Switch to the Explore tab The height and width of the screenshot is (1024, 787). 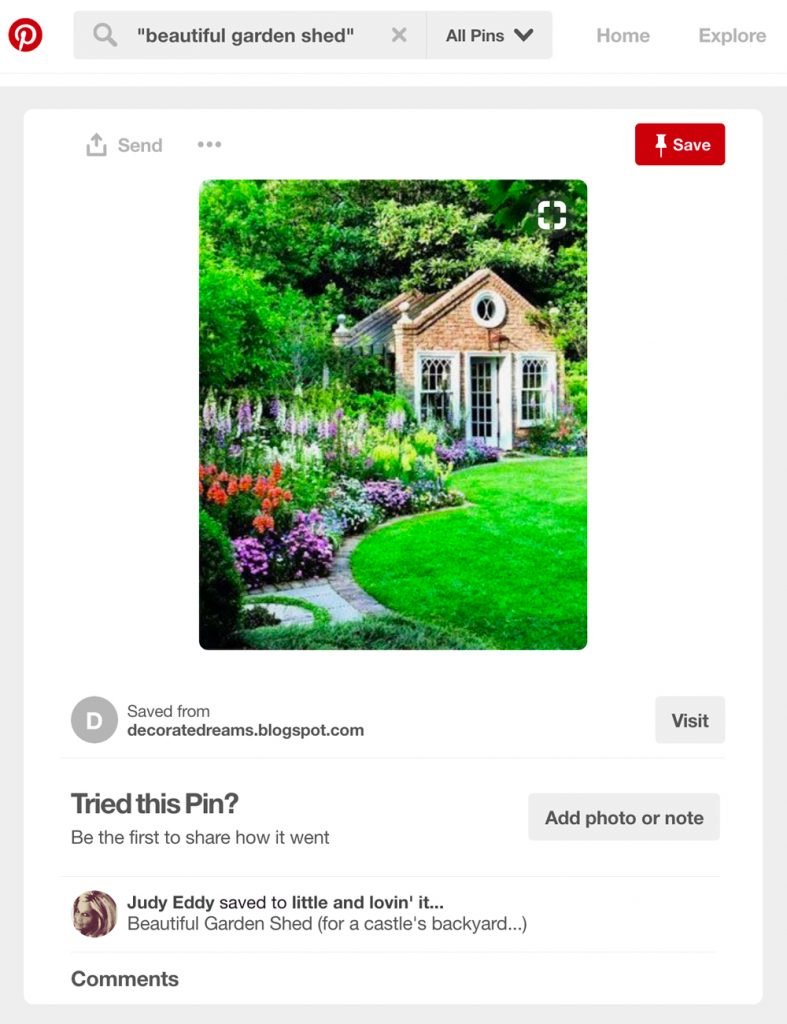point(732,36)
